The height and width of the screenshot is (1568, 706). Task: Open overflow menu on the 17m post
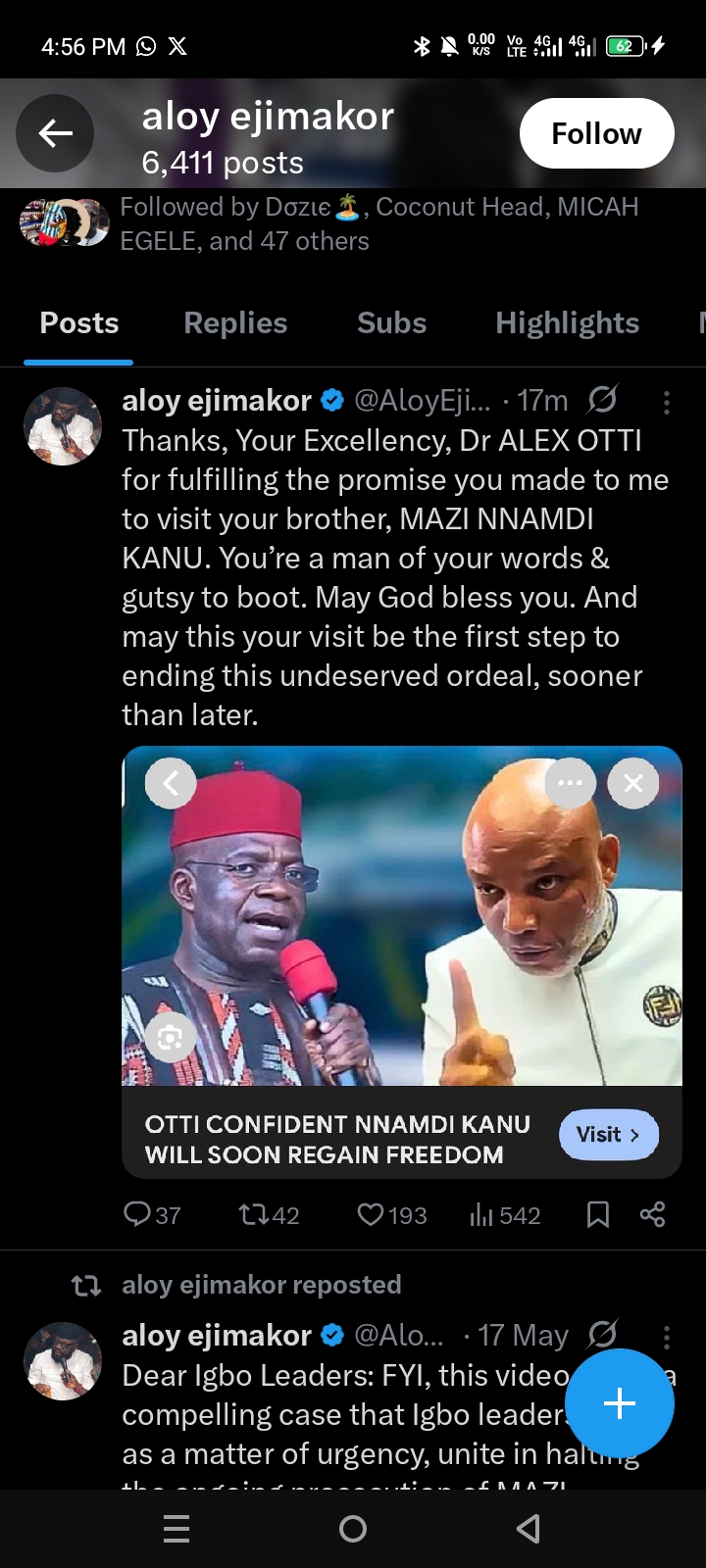[666, 401]
